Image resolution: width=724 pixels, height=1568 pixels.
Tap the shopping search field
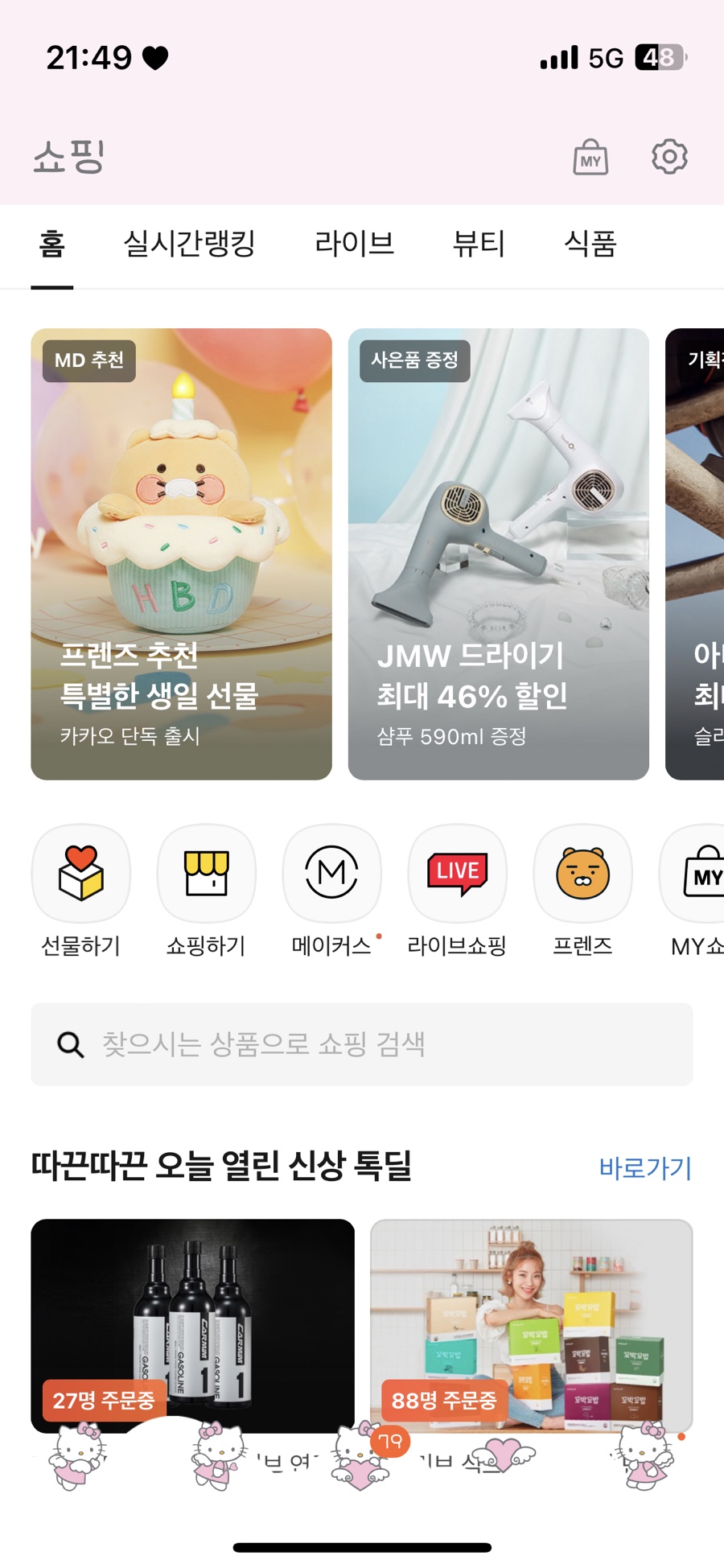tap(362, 1044)
